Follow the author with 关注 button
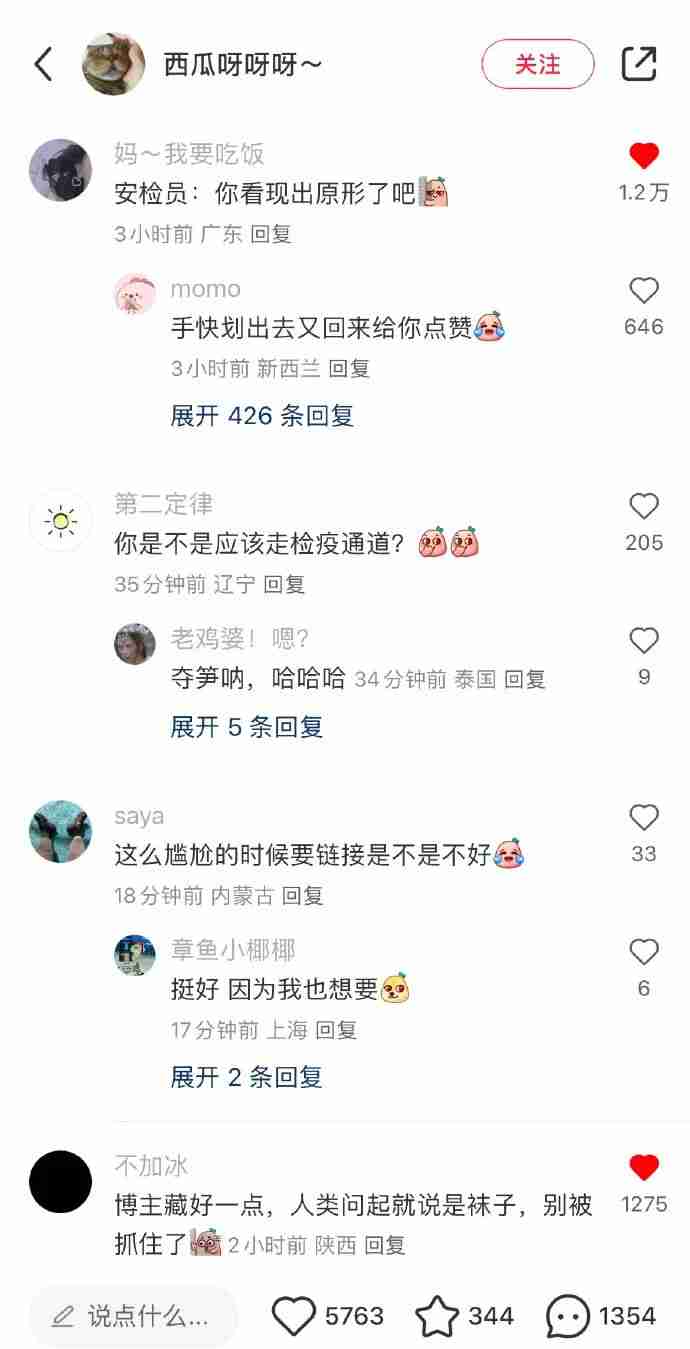This screenshot has height=1349, width=690. (x=537, y=64)
